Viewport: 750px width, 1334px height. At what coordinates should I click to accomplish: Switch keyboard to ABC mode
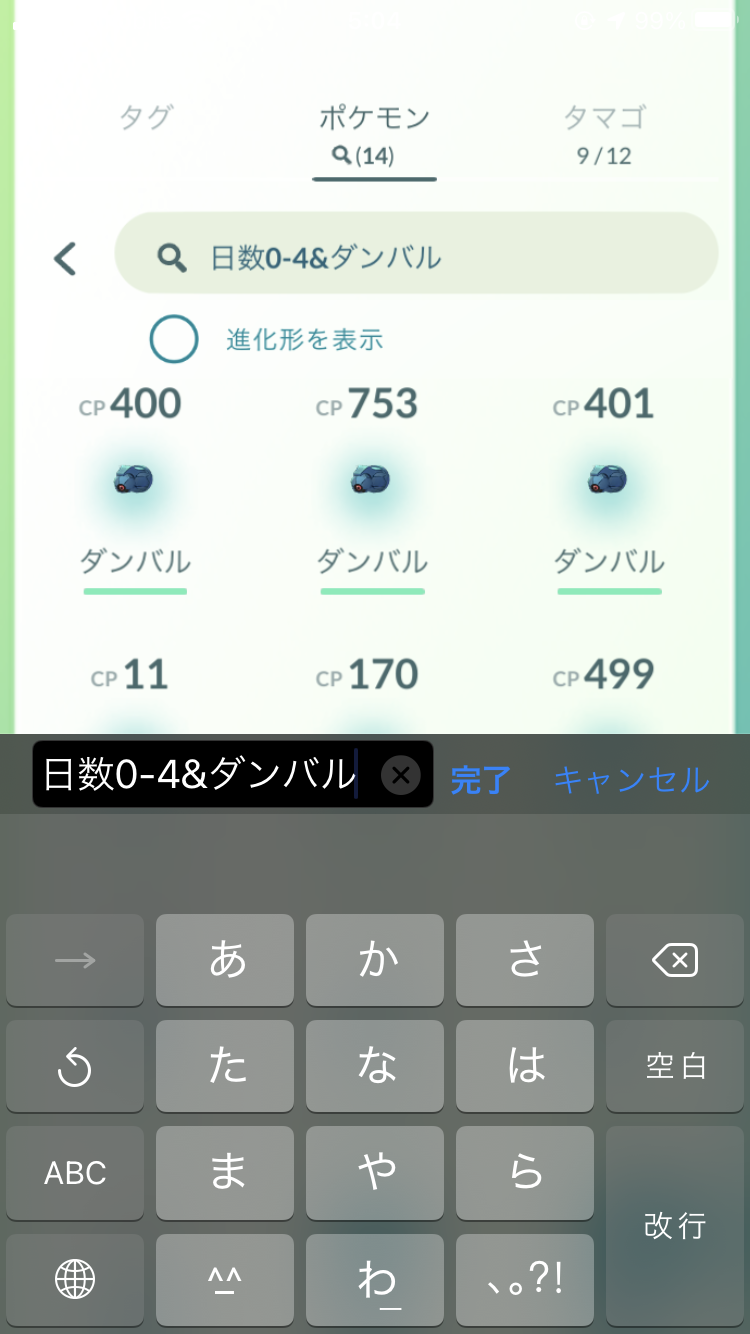tap(75, 1172)
